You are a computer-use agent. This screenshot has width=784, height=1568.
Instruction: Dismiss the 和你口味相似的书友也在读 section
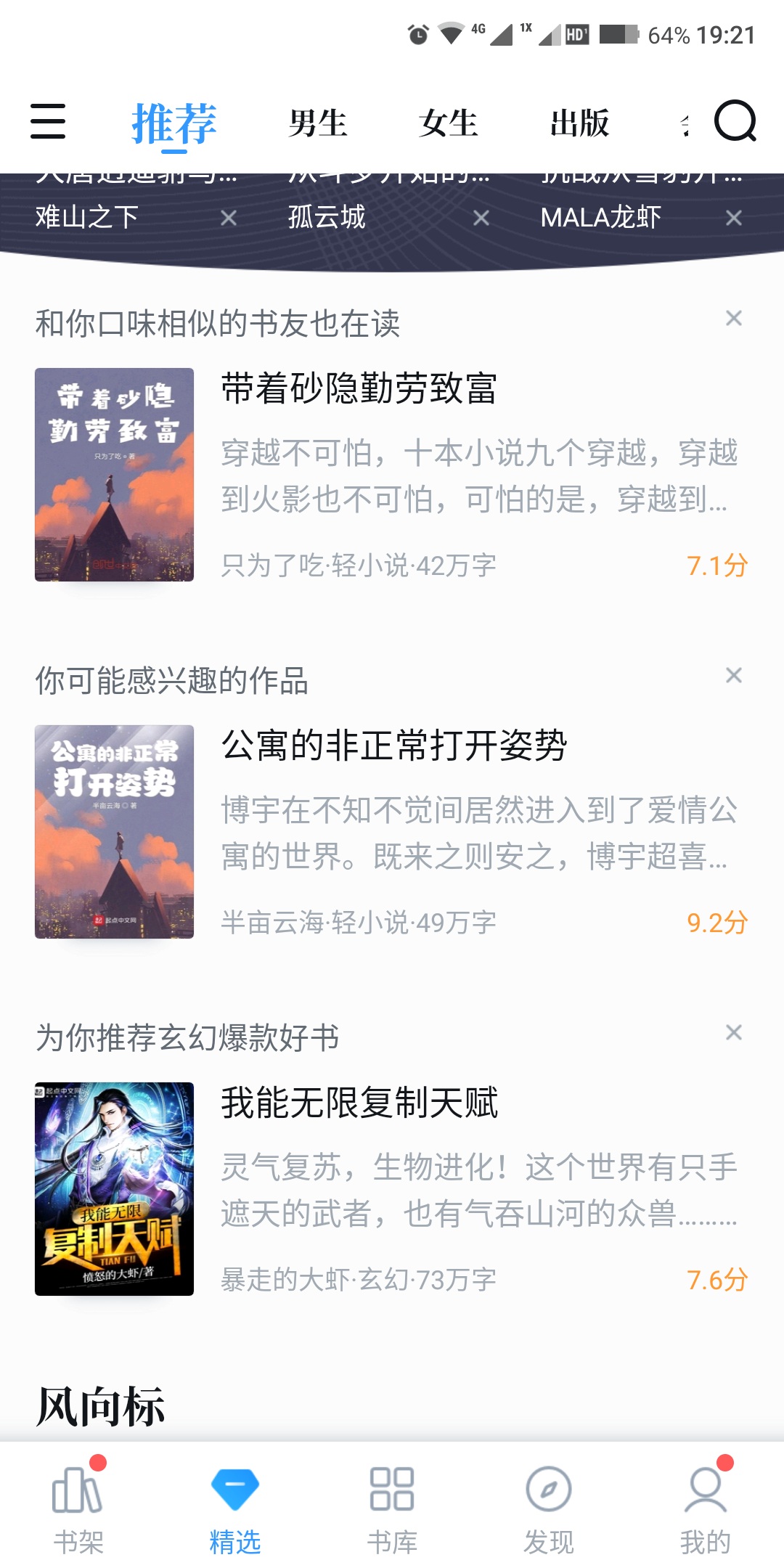click(x=734, y=318)
